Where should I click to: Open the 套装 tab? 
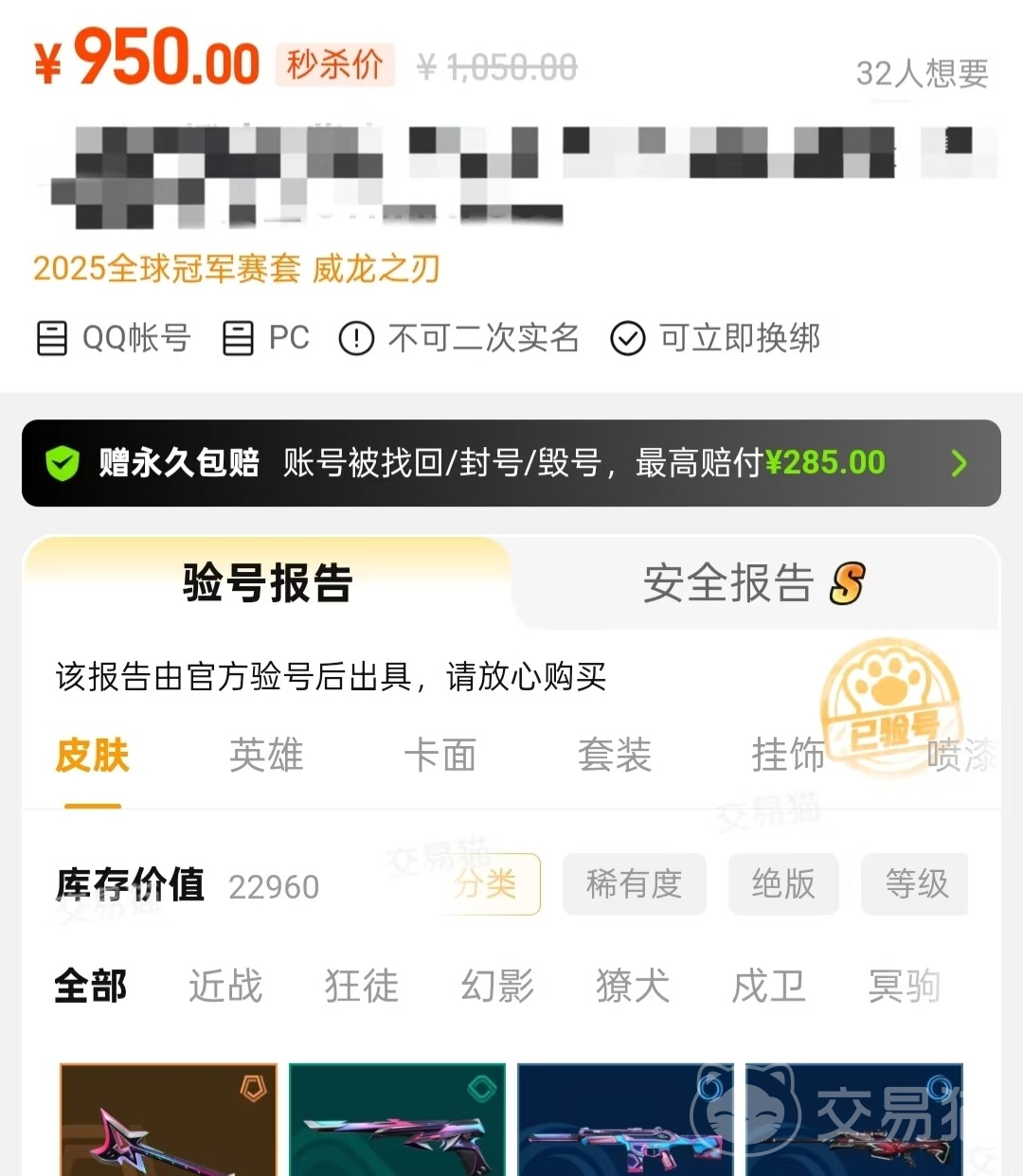click(615, 756)
